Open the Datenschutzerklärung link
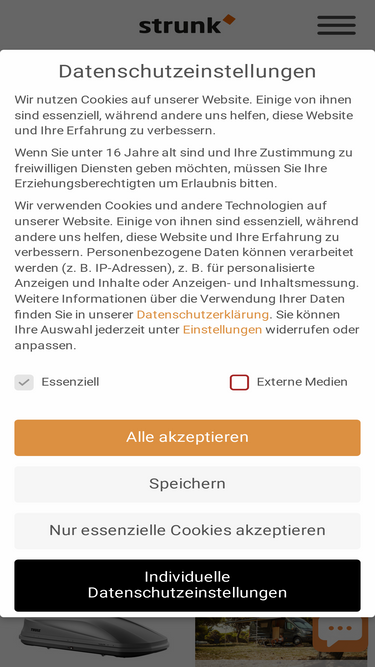Screen dimensions: 375x667 [x=202, y=314]
